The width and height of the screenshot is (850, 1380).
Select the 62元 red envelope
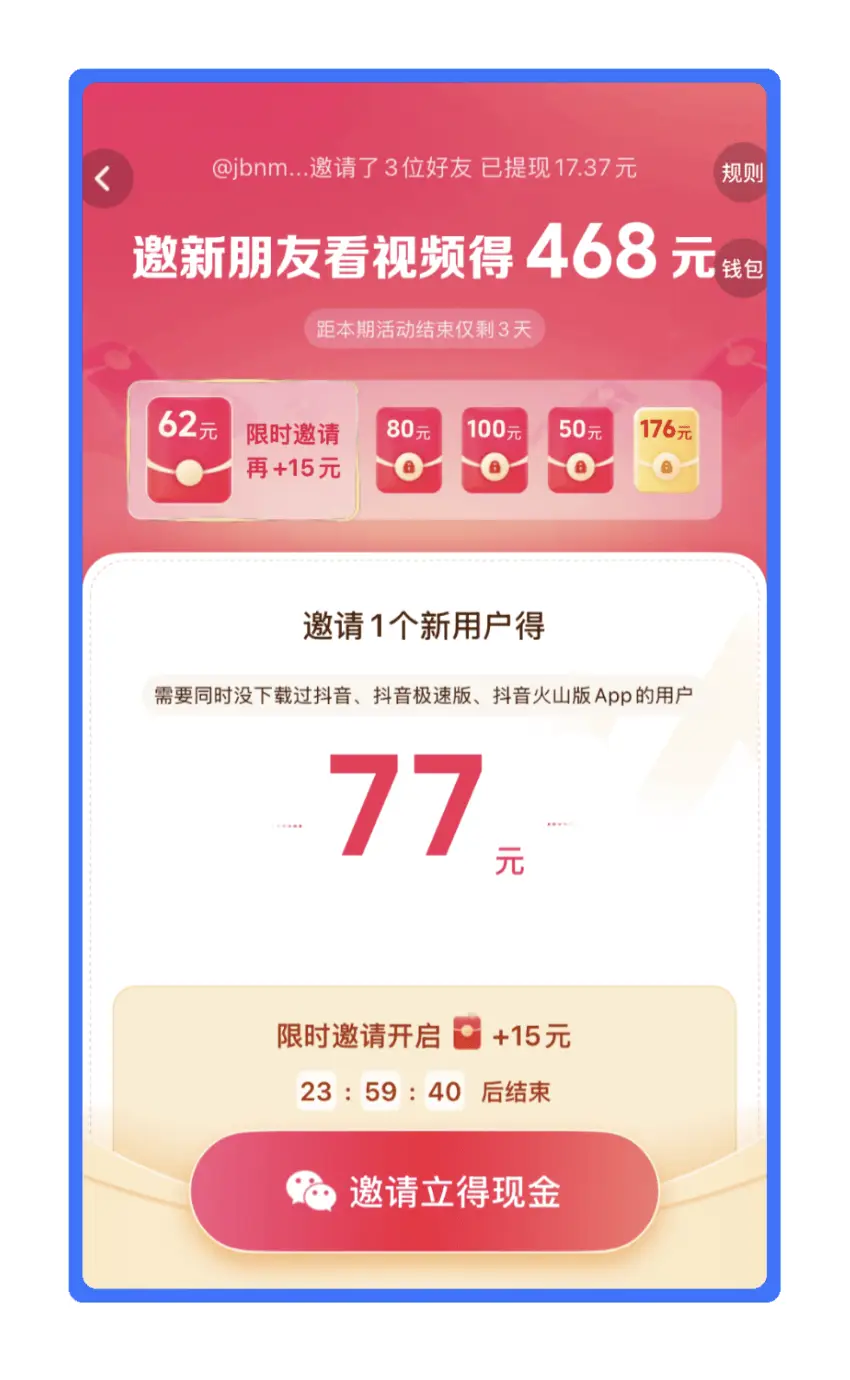(189, 451)
